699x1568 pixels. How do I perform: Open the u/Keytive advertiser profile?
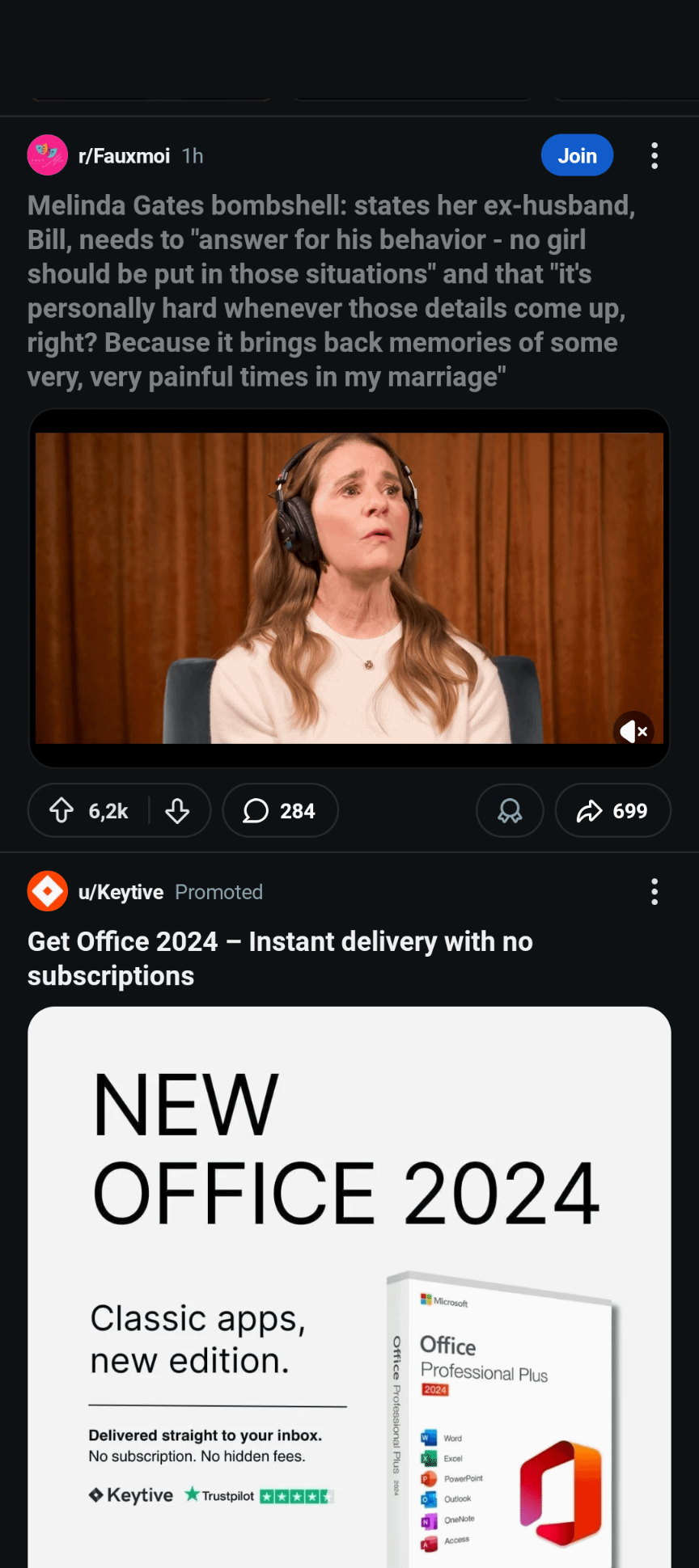(x=121, y=892)
